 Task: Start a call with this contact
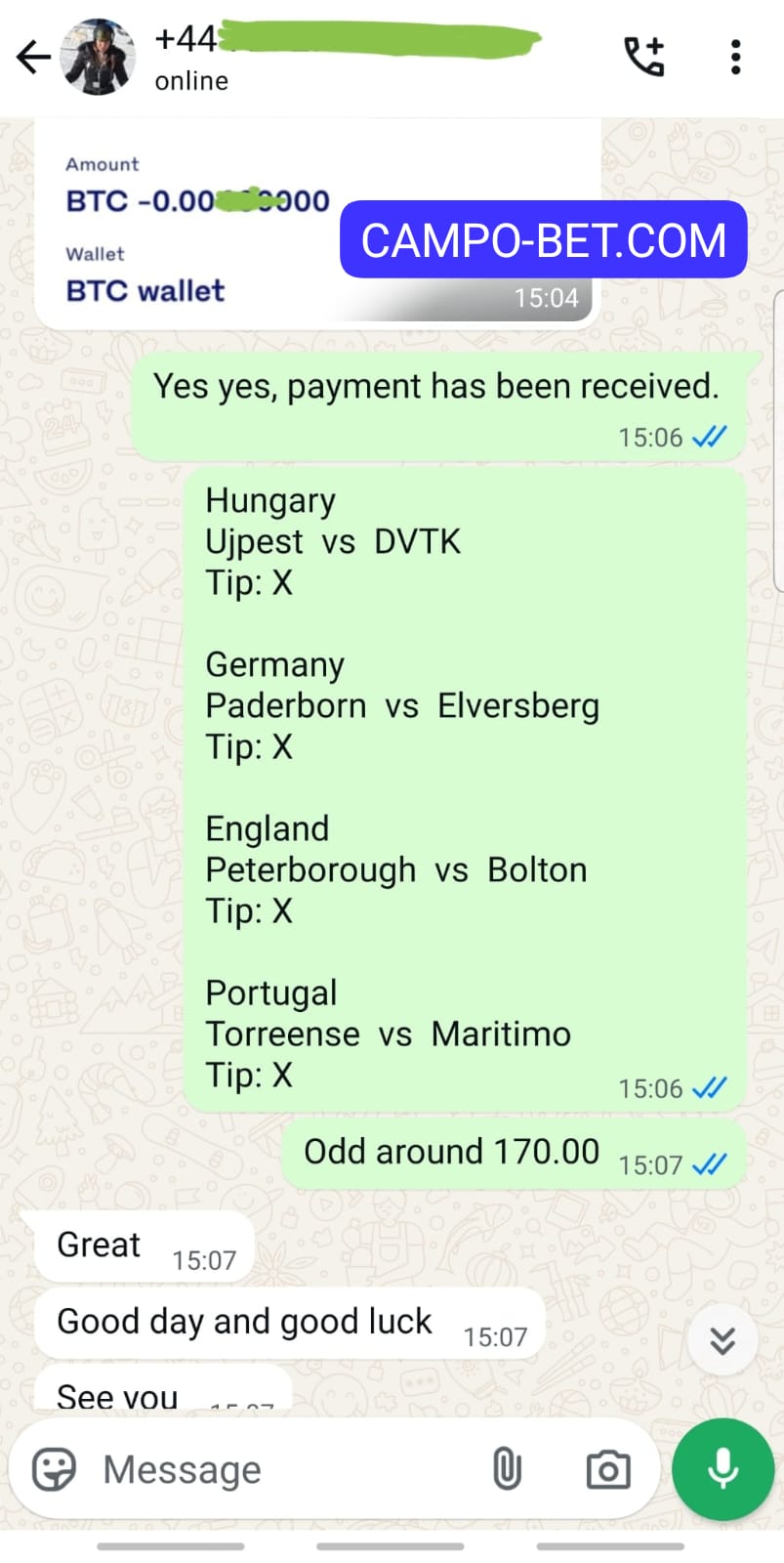(644, 57)
